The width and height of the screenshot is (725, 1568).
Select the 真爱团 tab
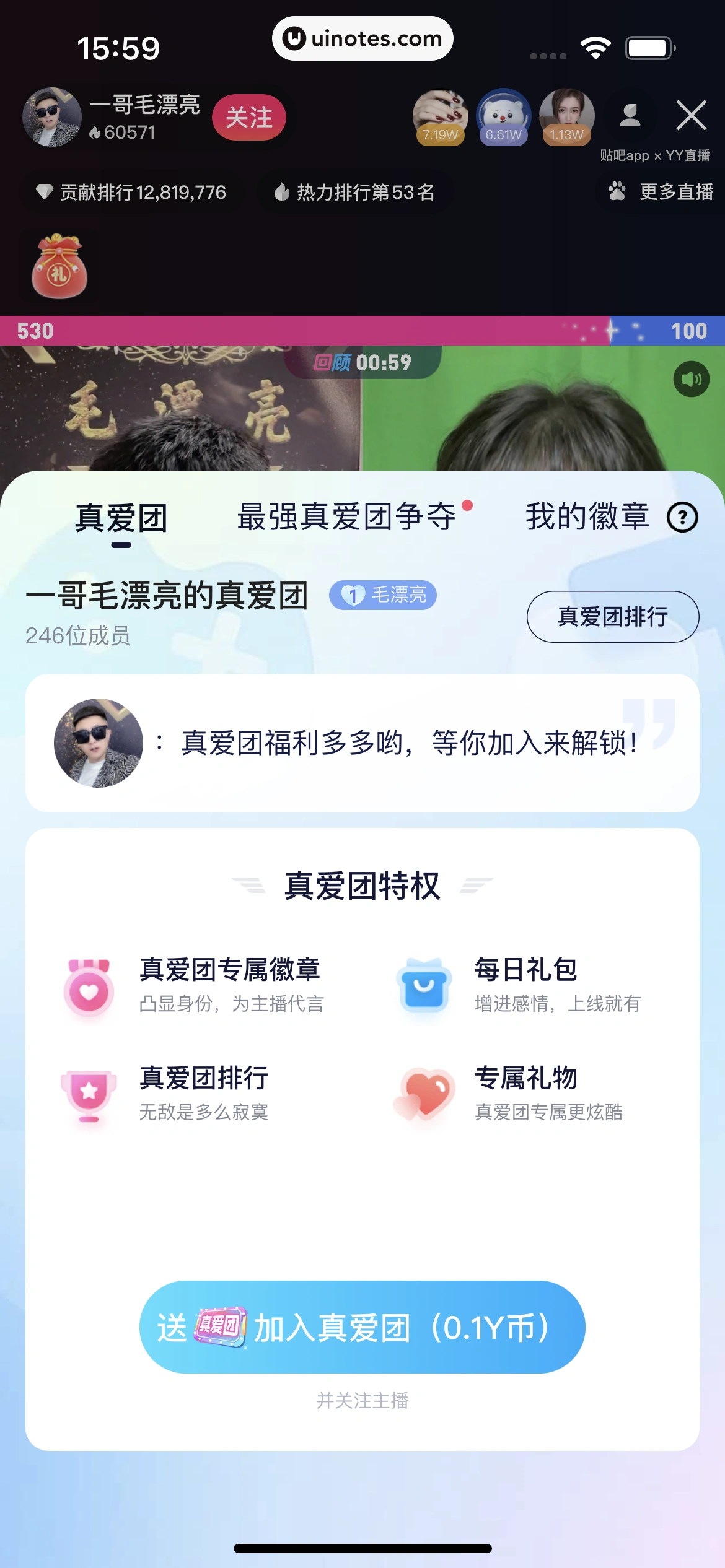click(x=121, y=518)
